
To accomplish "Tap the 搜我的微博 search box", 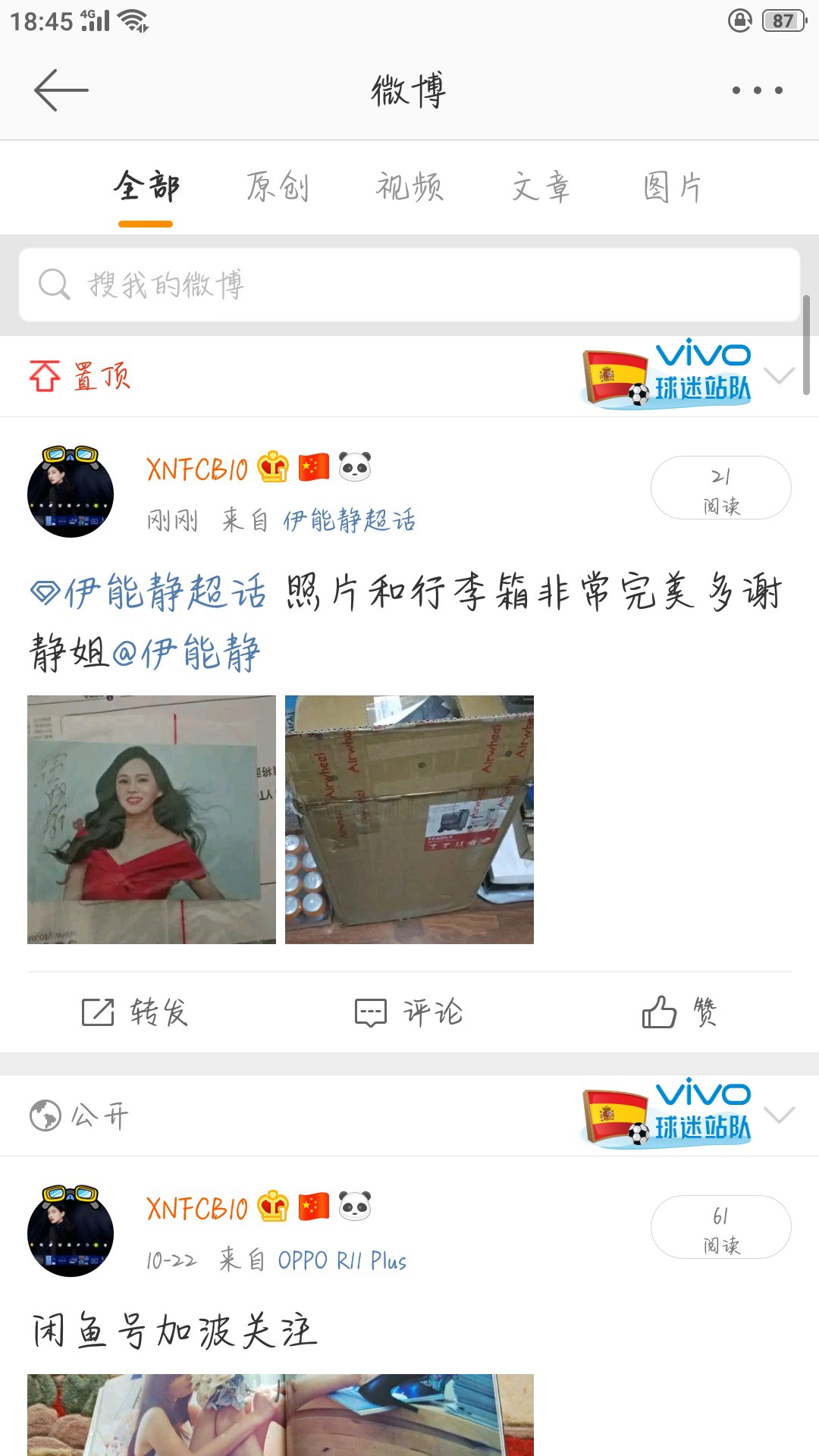I will coord(409,285).
